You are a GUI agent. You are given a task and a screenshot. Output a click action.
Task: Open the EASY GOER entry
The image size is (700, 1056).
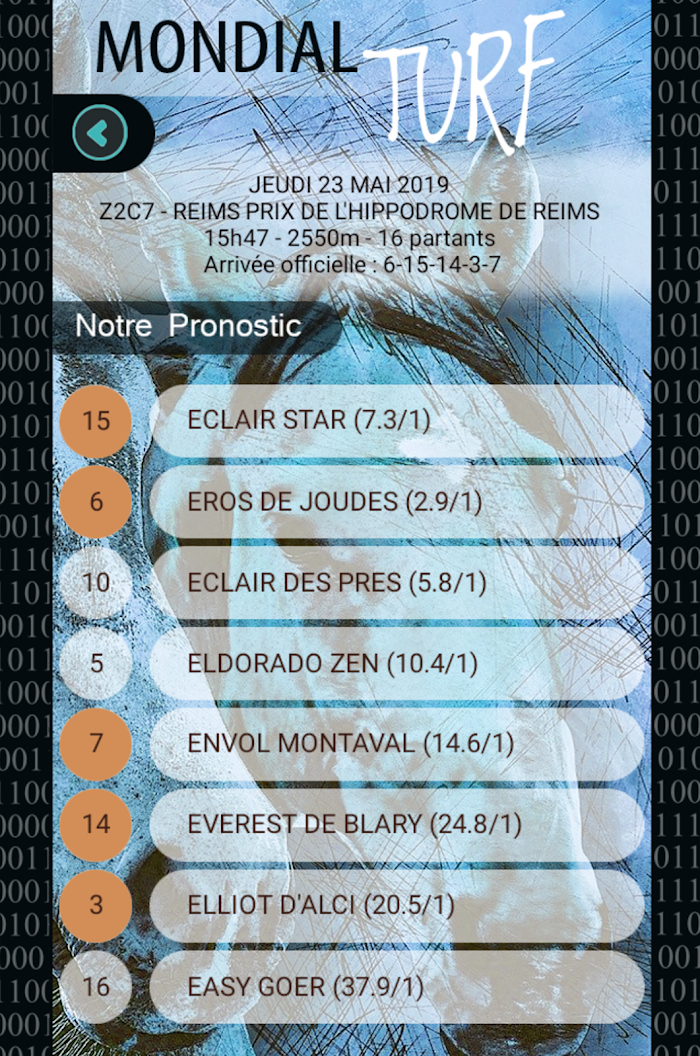point(397,987)
